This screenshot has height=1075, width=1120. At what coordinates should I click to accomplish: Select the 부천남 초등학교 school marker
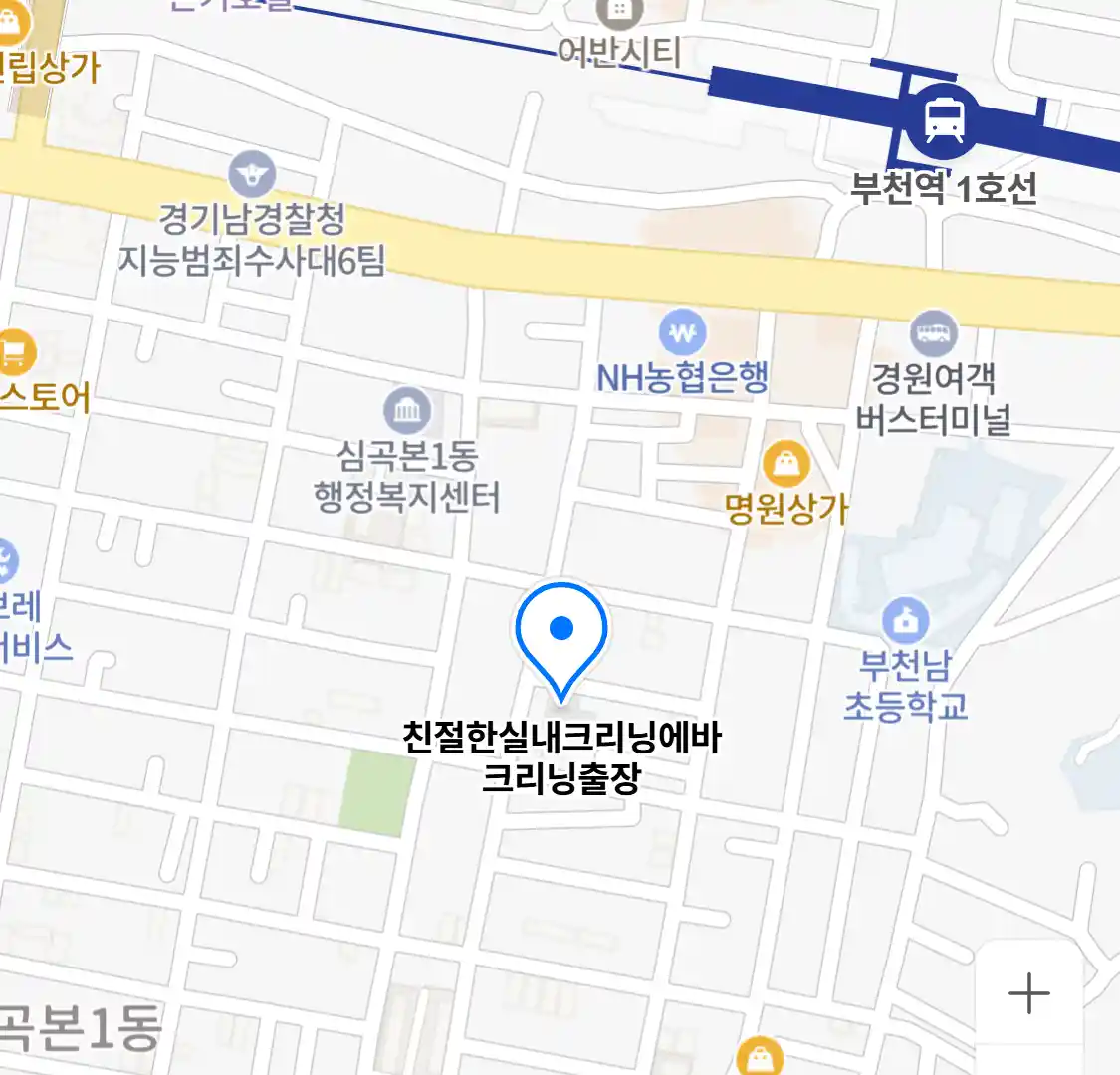coord(905,622)
